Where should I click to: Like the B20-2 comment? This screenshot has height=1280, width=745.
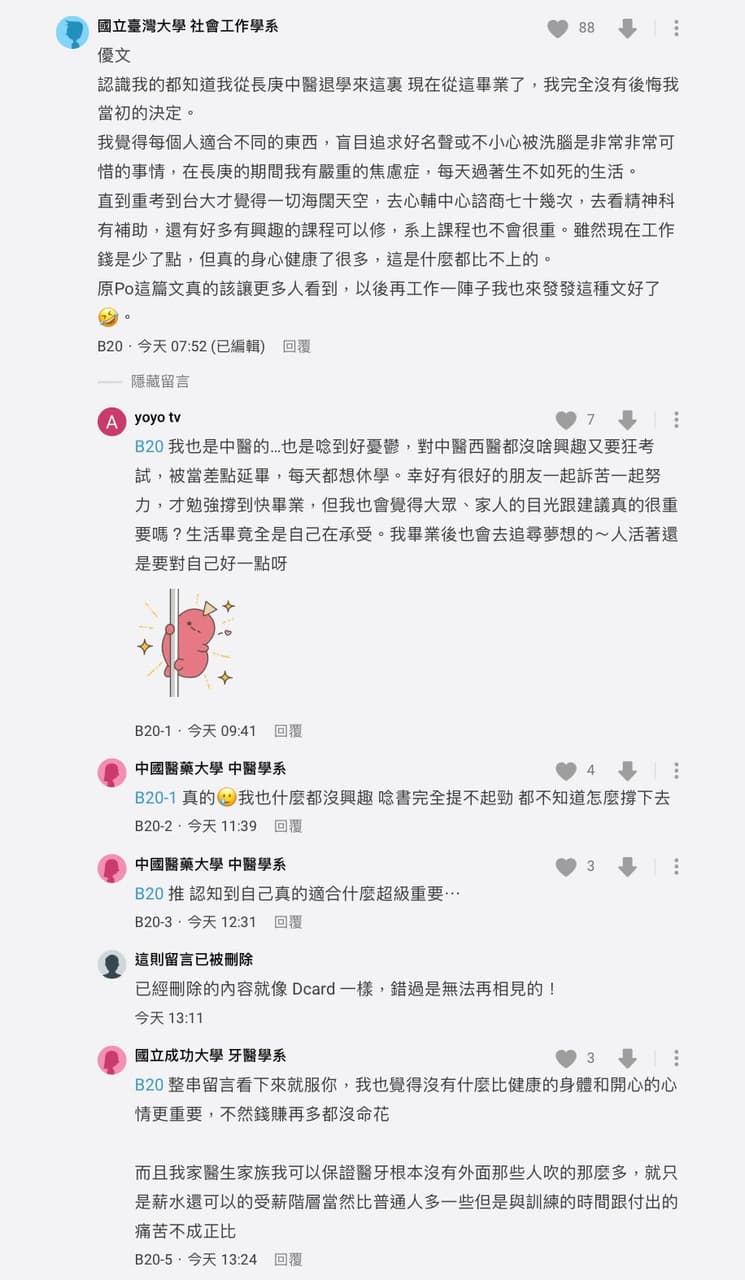coord(566,771)
